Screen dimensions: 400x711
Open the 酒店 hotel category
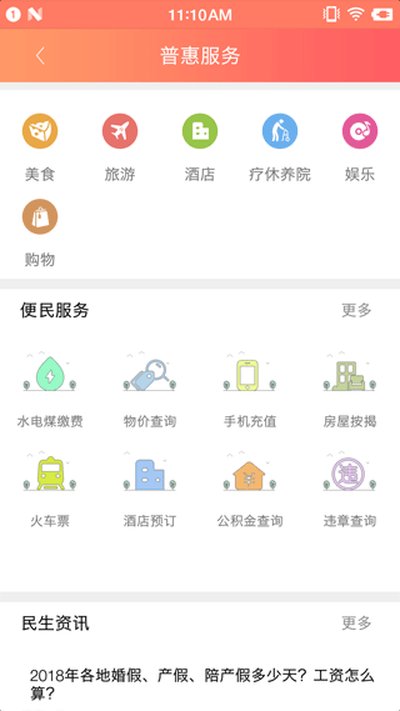tap(200, 147)
